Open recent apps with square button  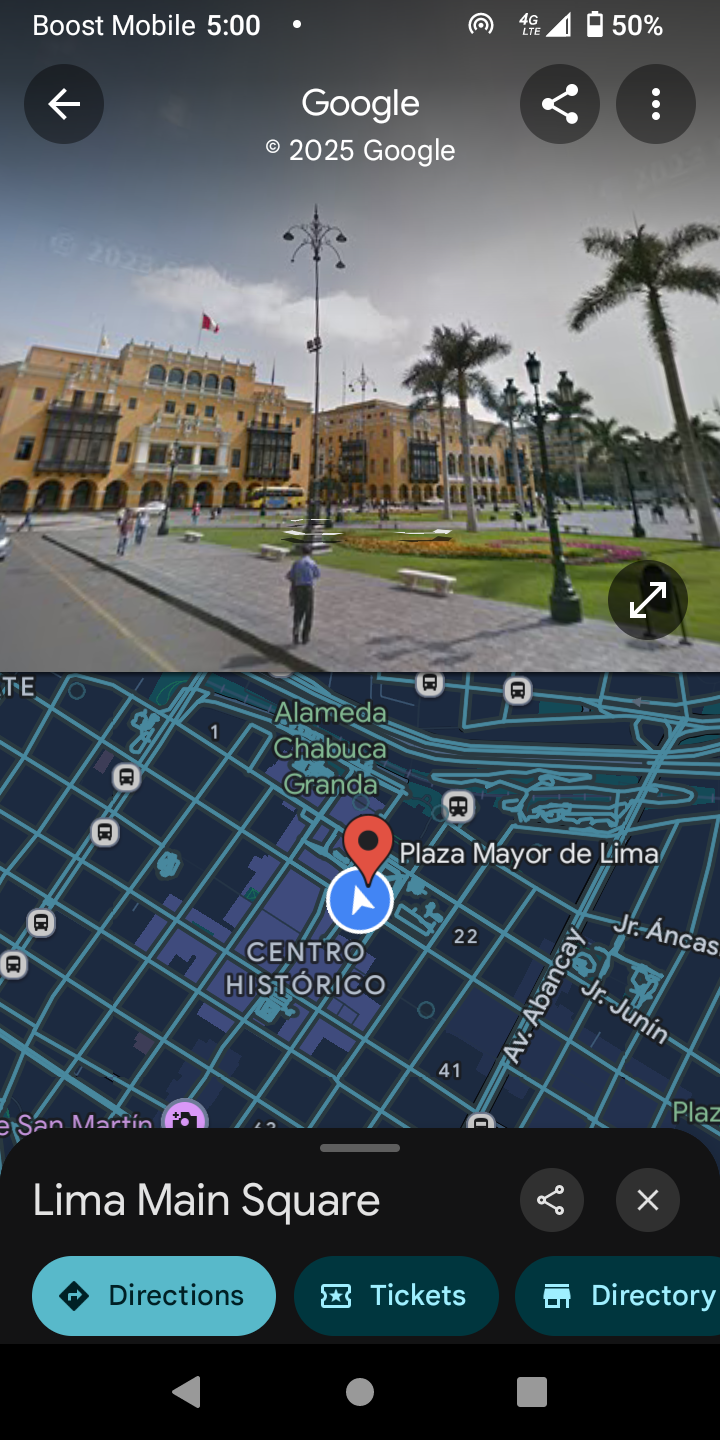point(532,1392)
